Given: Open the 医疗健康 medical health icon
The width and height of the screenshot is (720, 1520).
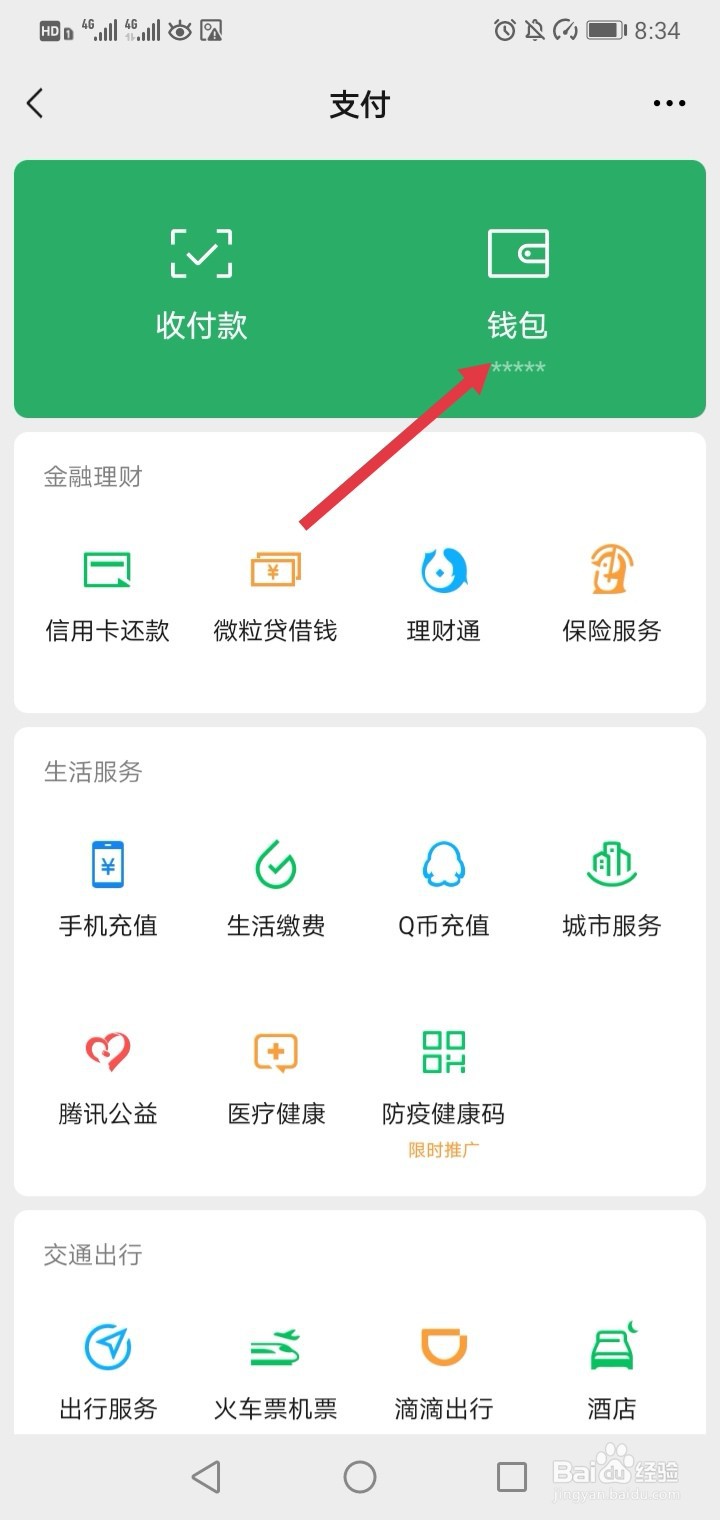Looking at the screenshot, I should [x=275, y=1052].
